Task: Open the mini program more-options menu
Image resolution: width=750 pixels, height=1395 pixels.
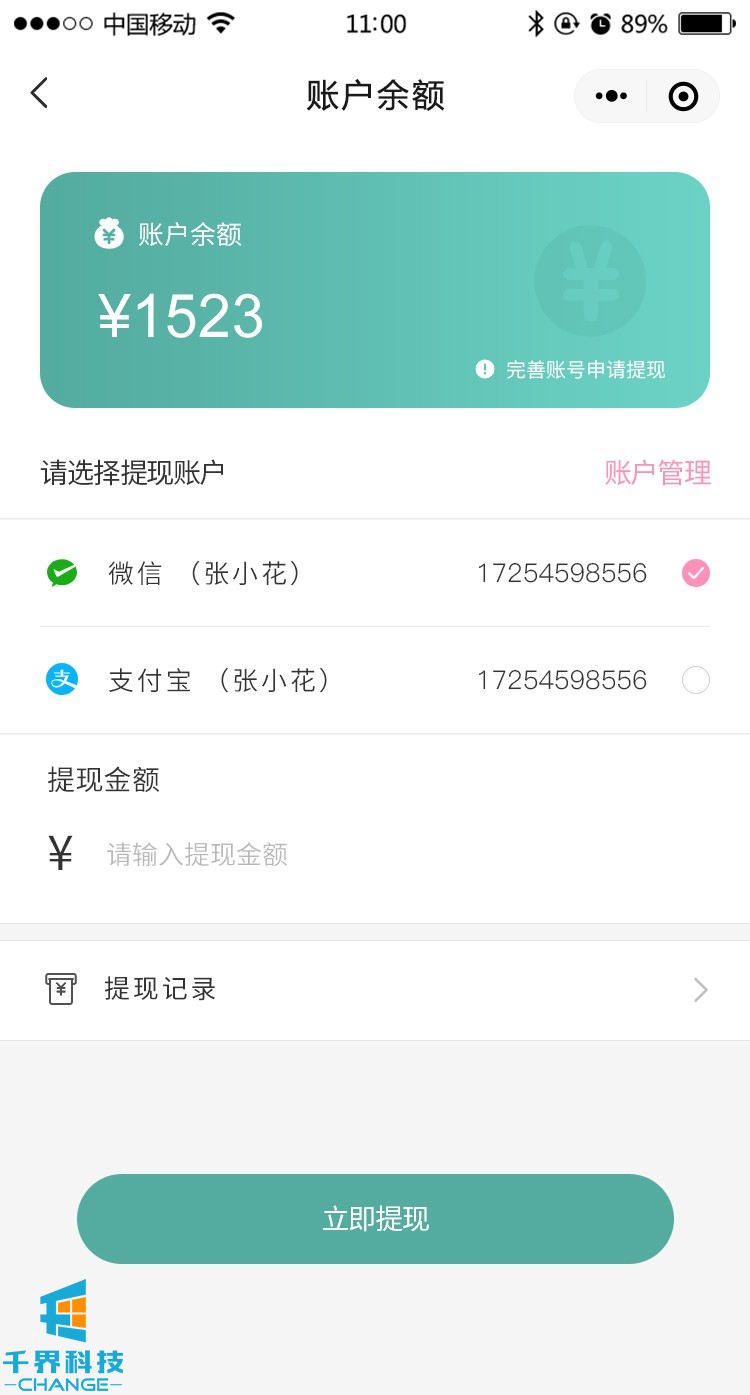Action: [611, 96]
